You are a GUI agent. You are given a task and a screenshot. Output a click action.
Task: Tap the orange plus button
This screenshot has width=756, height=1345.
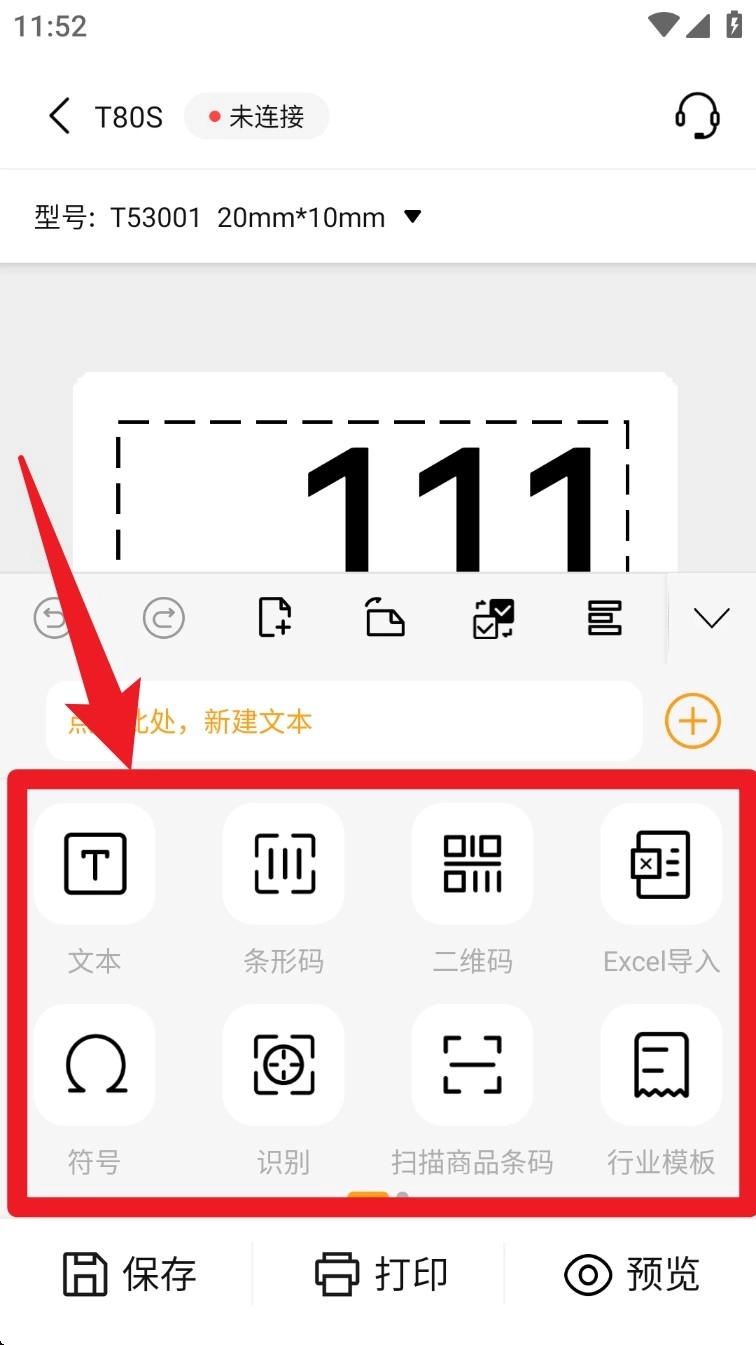[x=692, y=721]
